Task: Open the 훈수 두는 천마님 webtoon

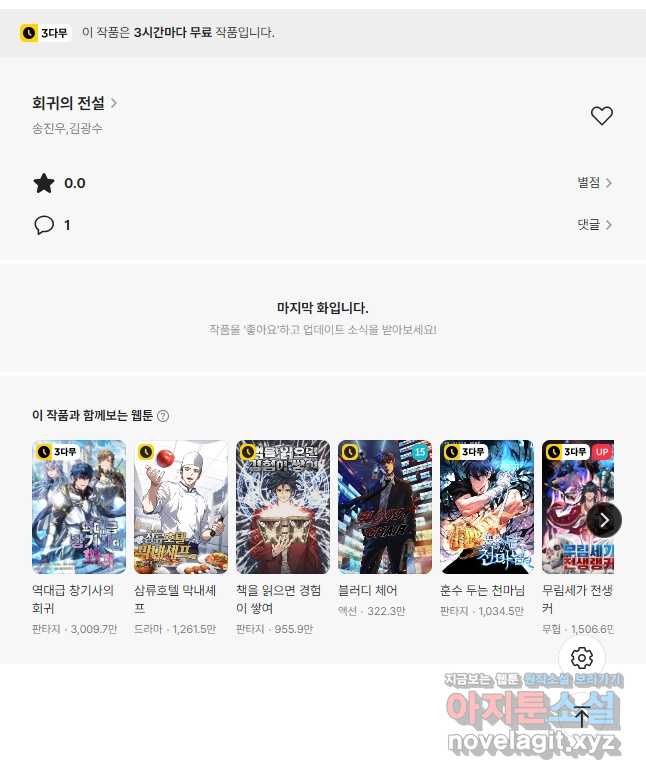Action: tap(487, 507)
